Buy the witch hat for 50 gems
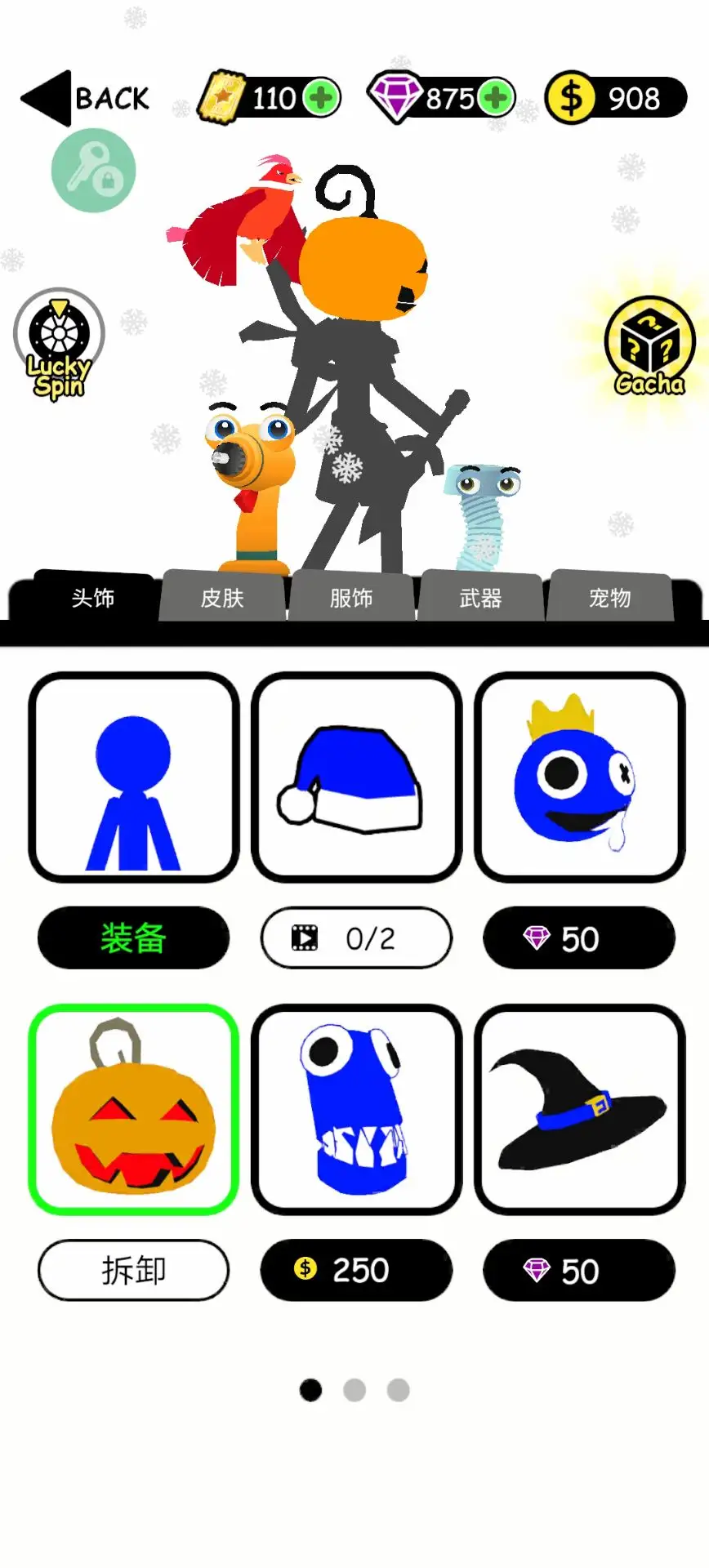Screen dimensions: 709x1568 tap(578, 1271)
